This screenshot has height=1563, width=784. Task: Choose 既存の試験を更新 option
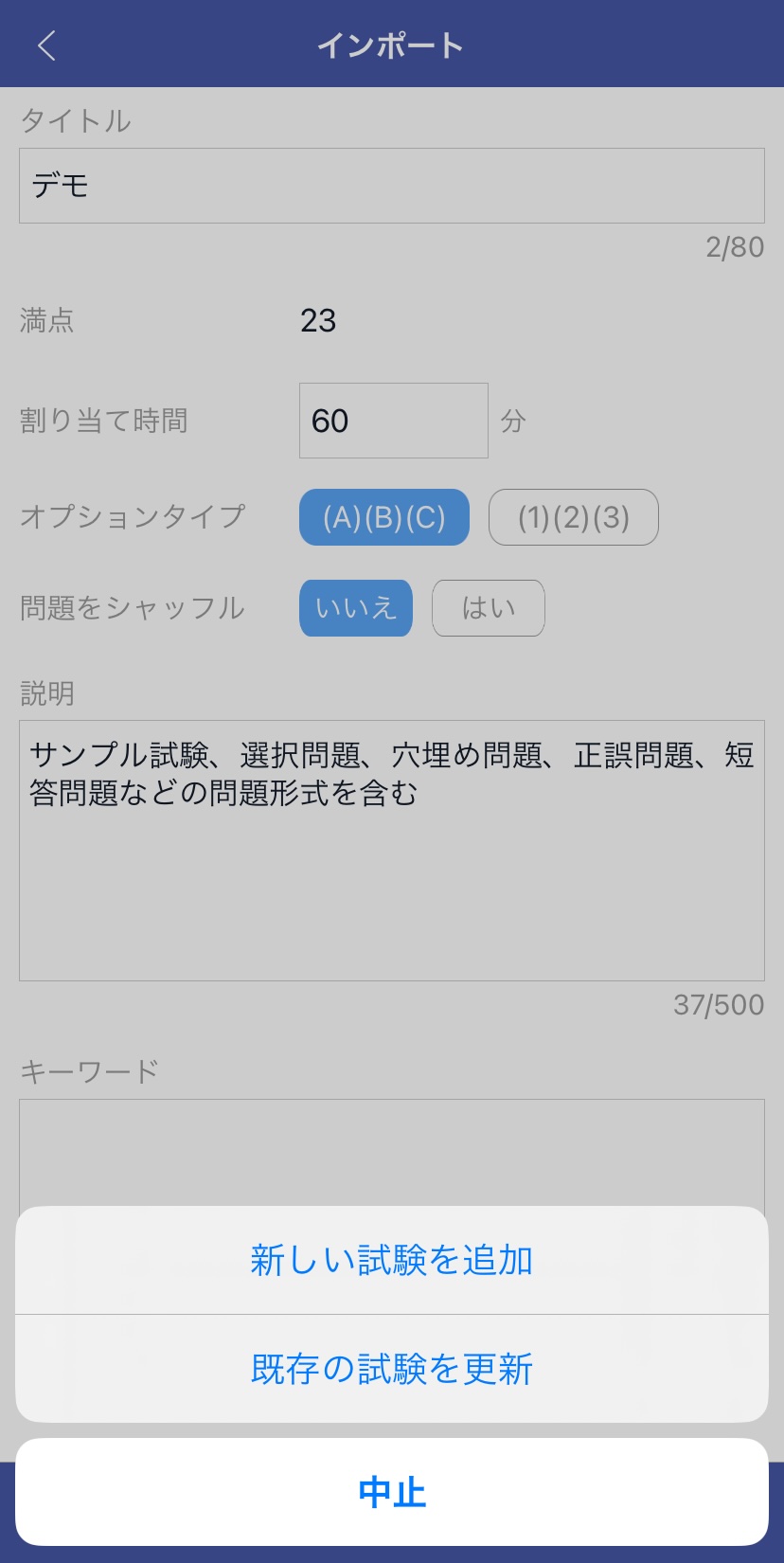(x=392, y=1369)
